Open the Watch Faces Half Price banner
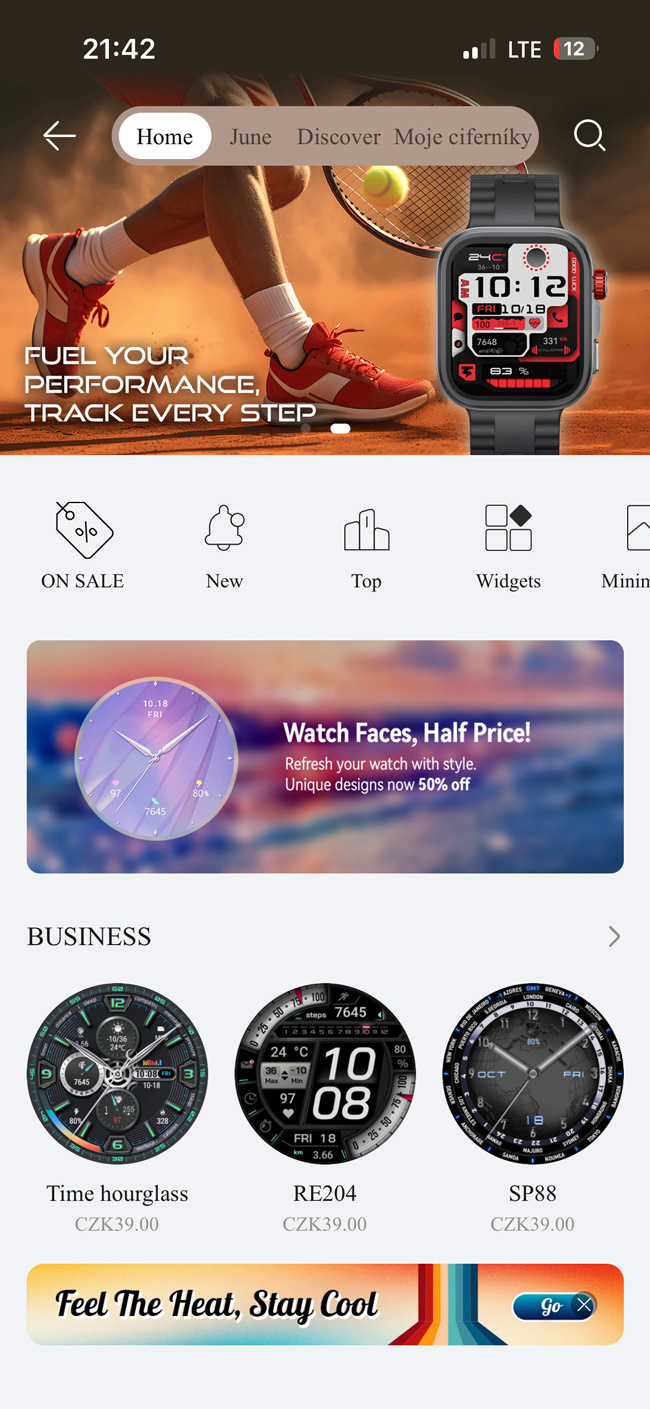Screen dimensions: 650x1409 coord(325,756)
